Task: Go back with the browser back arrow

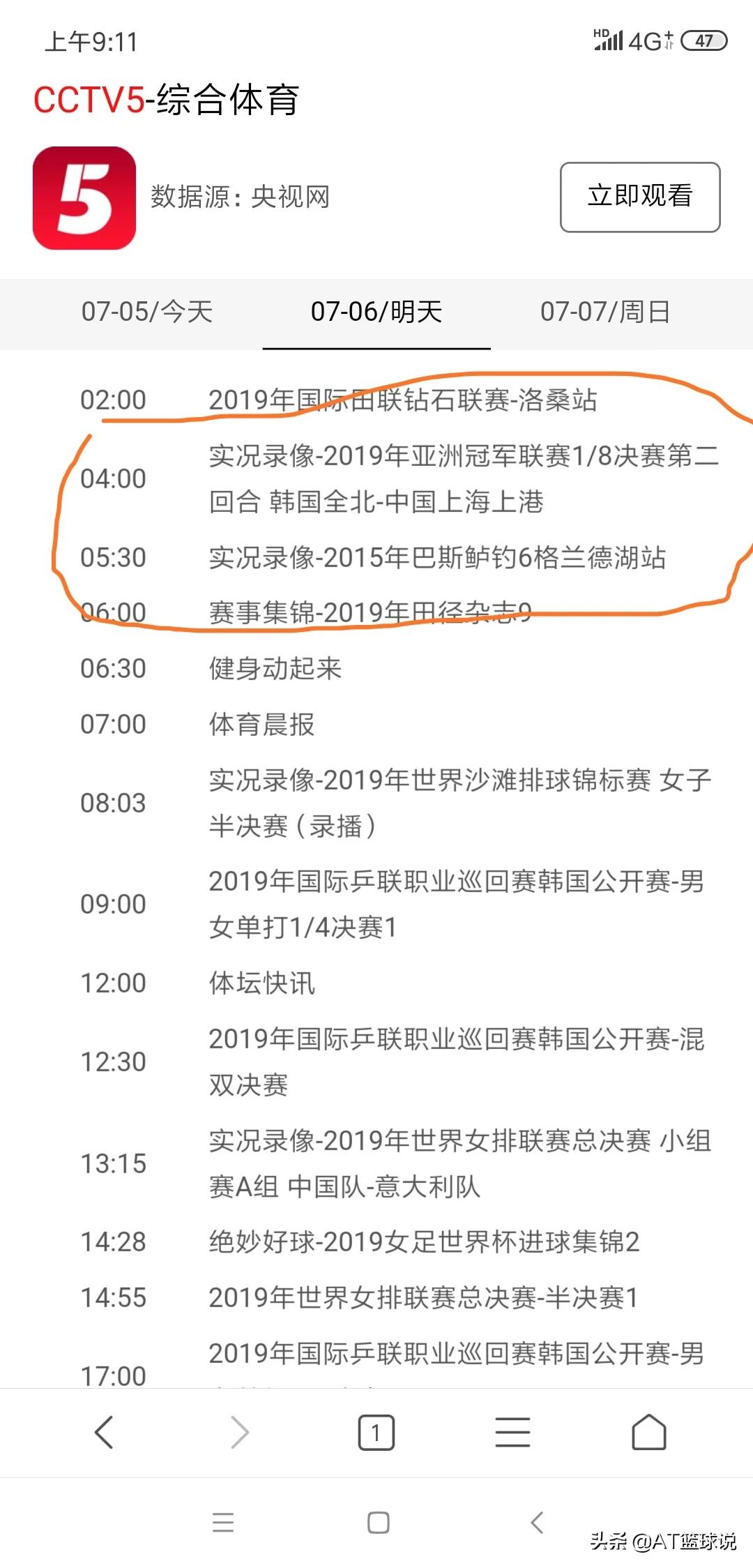Action: point(104,1433)
